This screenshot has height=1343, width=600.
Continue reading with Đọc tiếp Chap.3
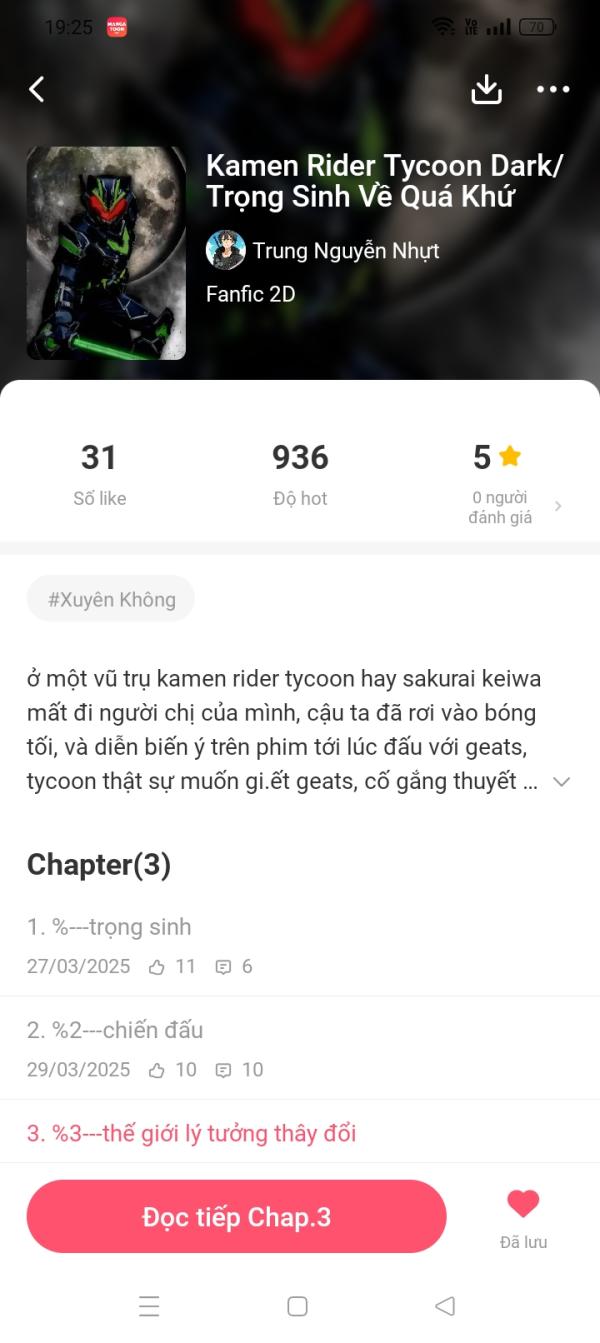[236, 1216]
